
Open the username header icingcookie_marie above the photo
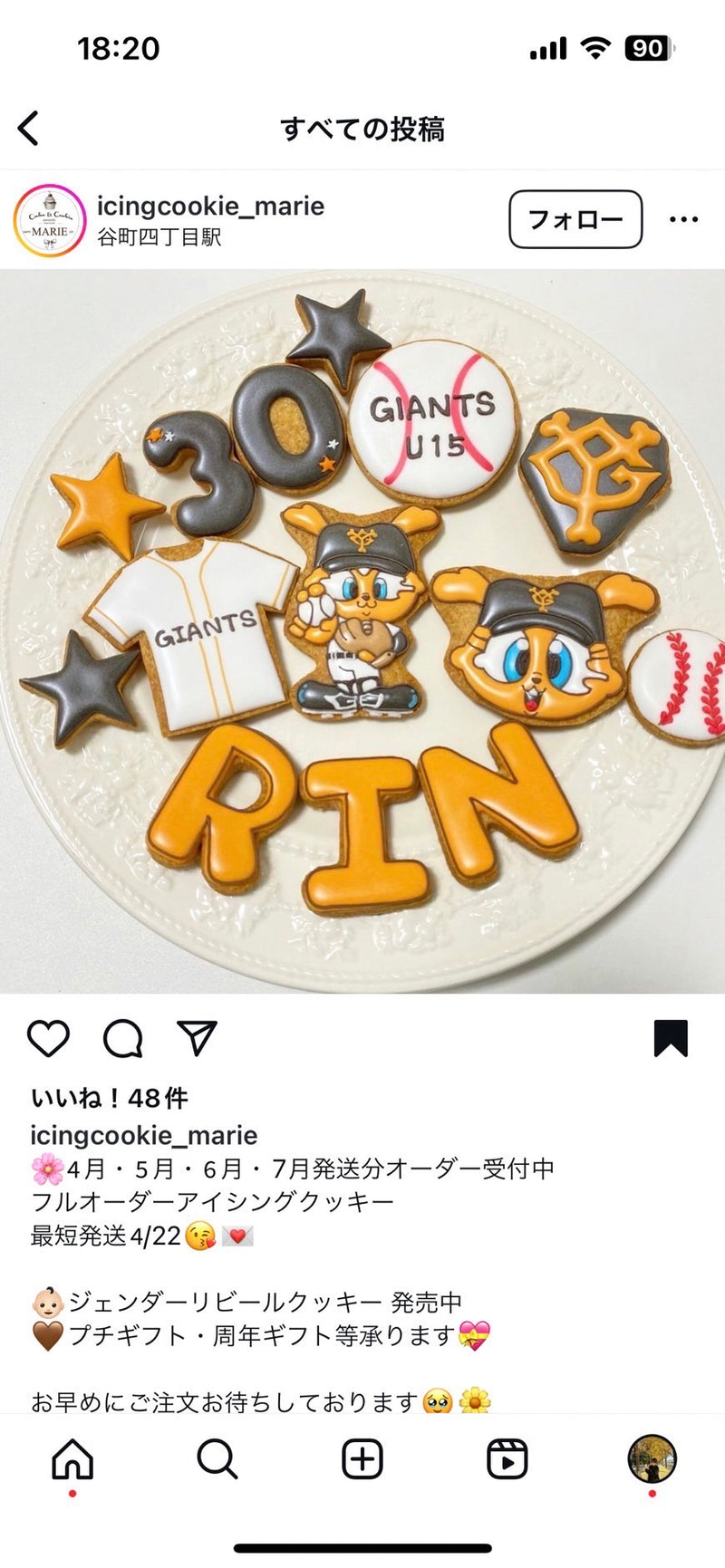pos(211,206)
